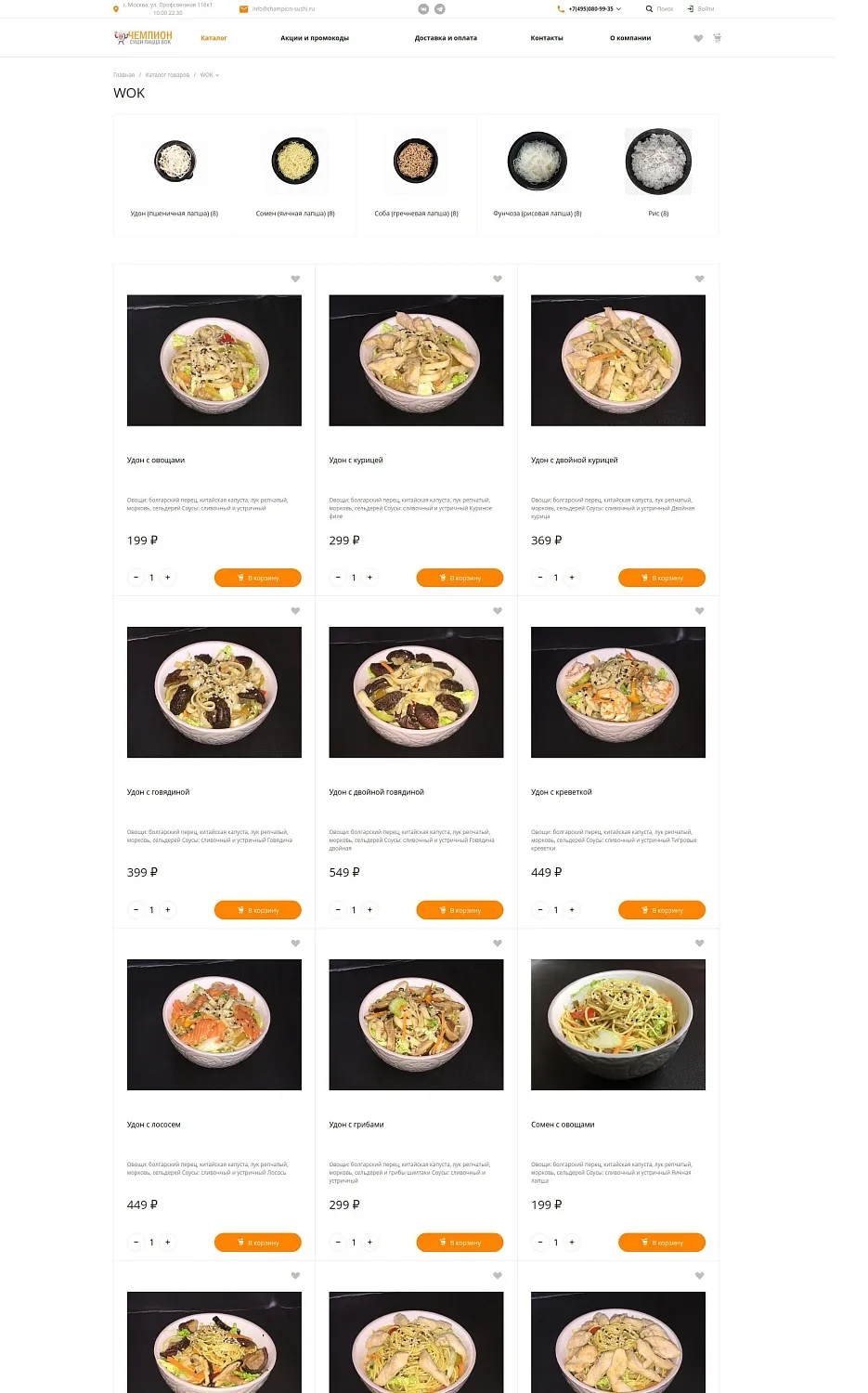Image resolution: width=868 pixels, height=1393 pixels.
Task: Select the Удон (пшеничная лапша) category
Action: tap(175, 174)
